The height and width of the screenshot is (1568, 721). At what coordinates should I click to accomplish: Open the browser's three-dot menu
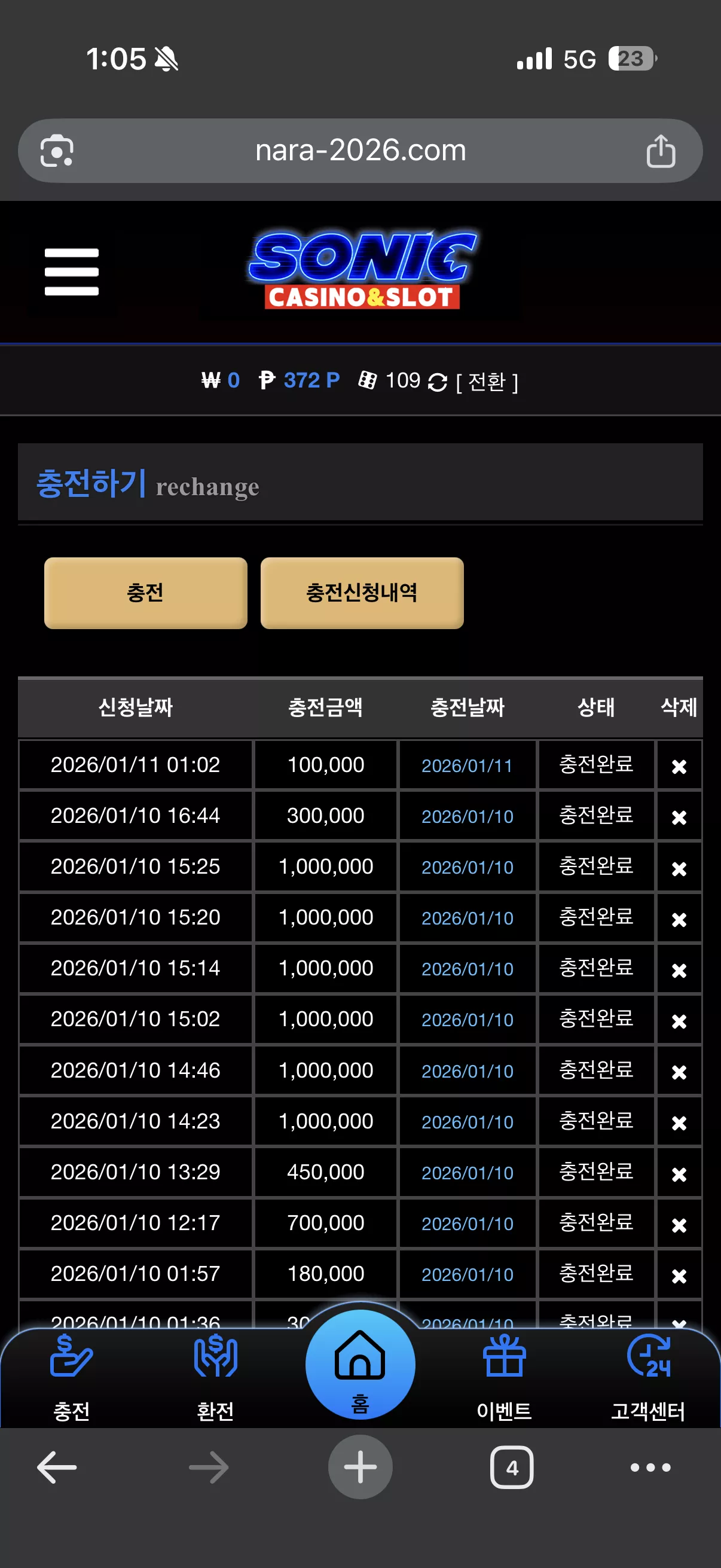pyautogui.click(x=650, y=1468)
